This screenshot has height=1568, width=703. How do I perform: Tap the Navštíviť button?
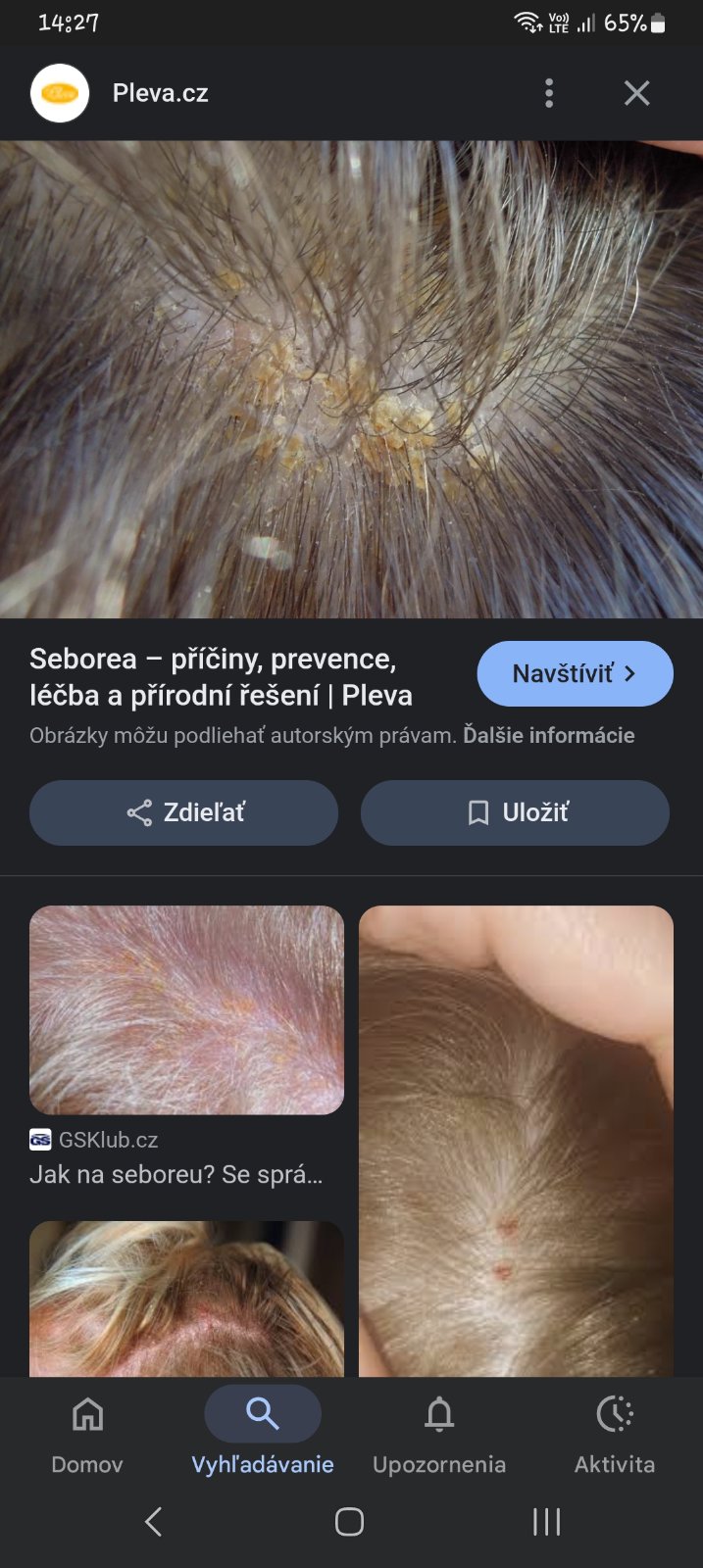click(x=575, y=674)
